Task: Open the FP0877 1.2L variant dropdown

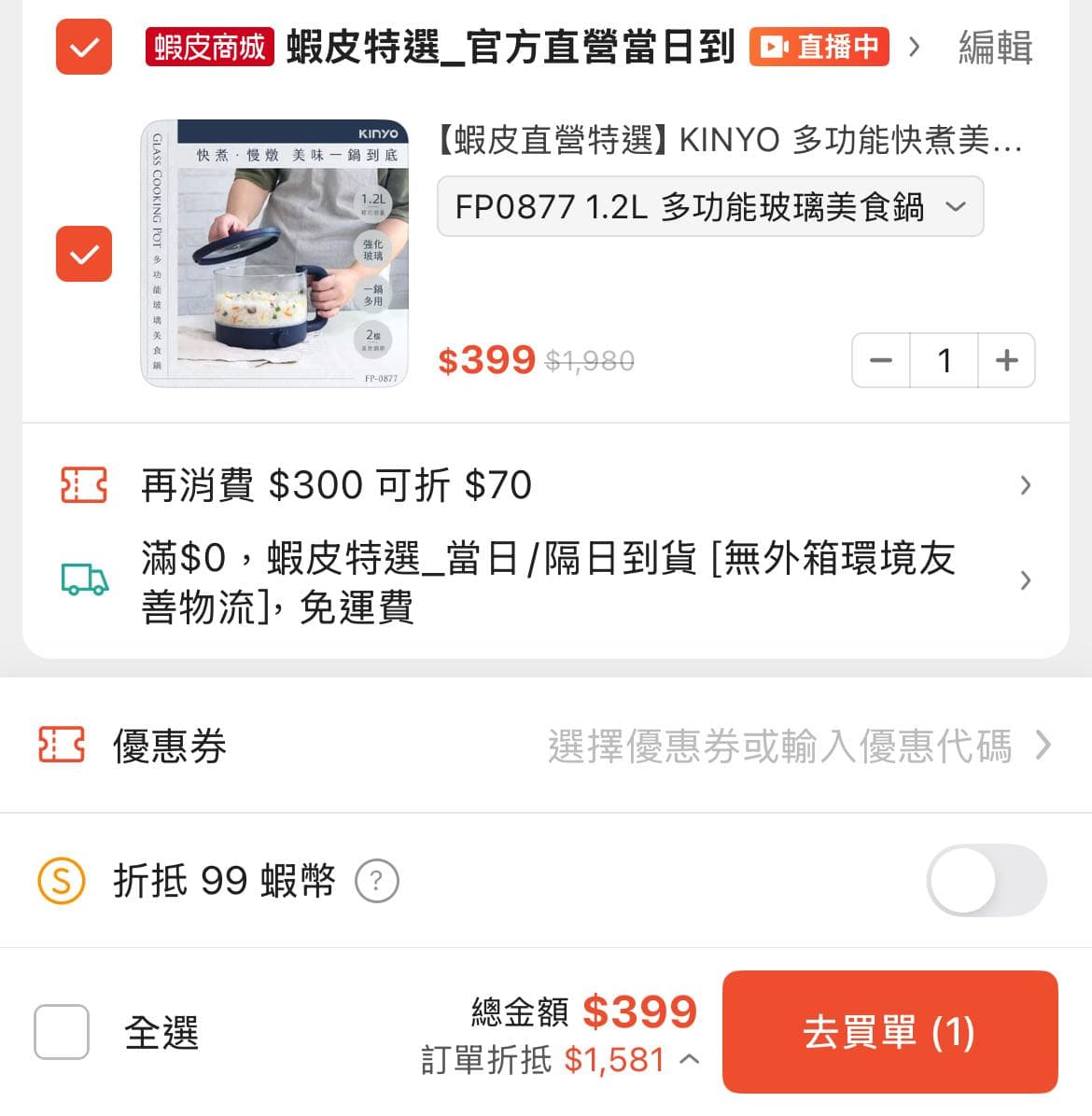Action: pyautogui.click(x=708, y=207)
